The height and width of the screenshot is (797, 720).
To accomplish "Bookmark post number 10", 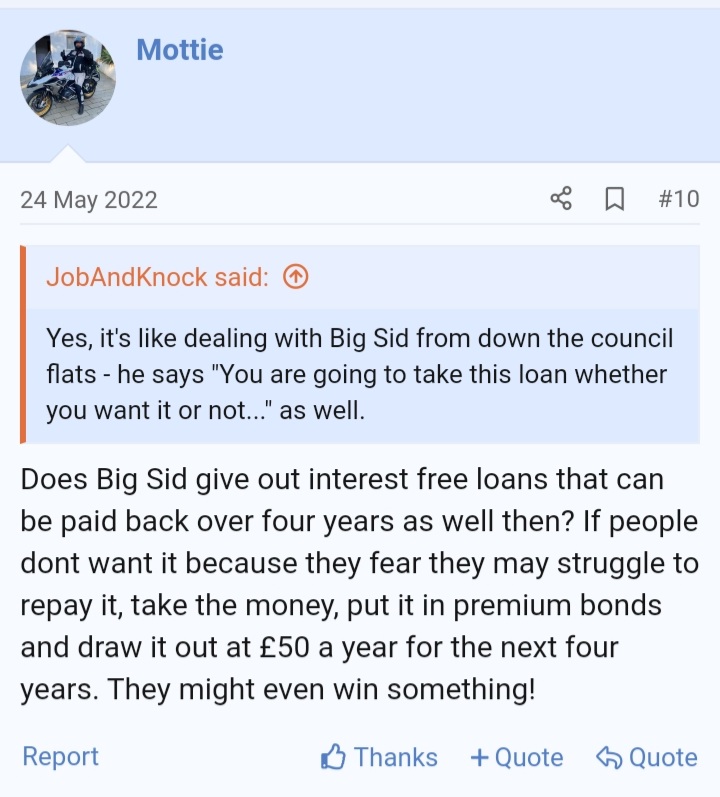I will [x=615, y=199].
